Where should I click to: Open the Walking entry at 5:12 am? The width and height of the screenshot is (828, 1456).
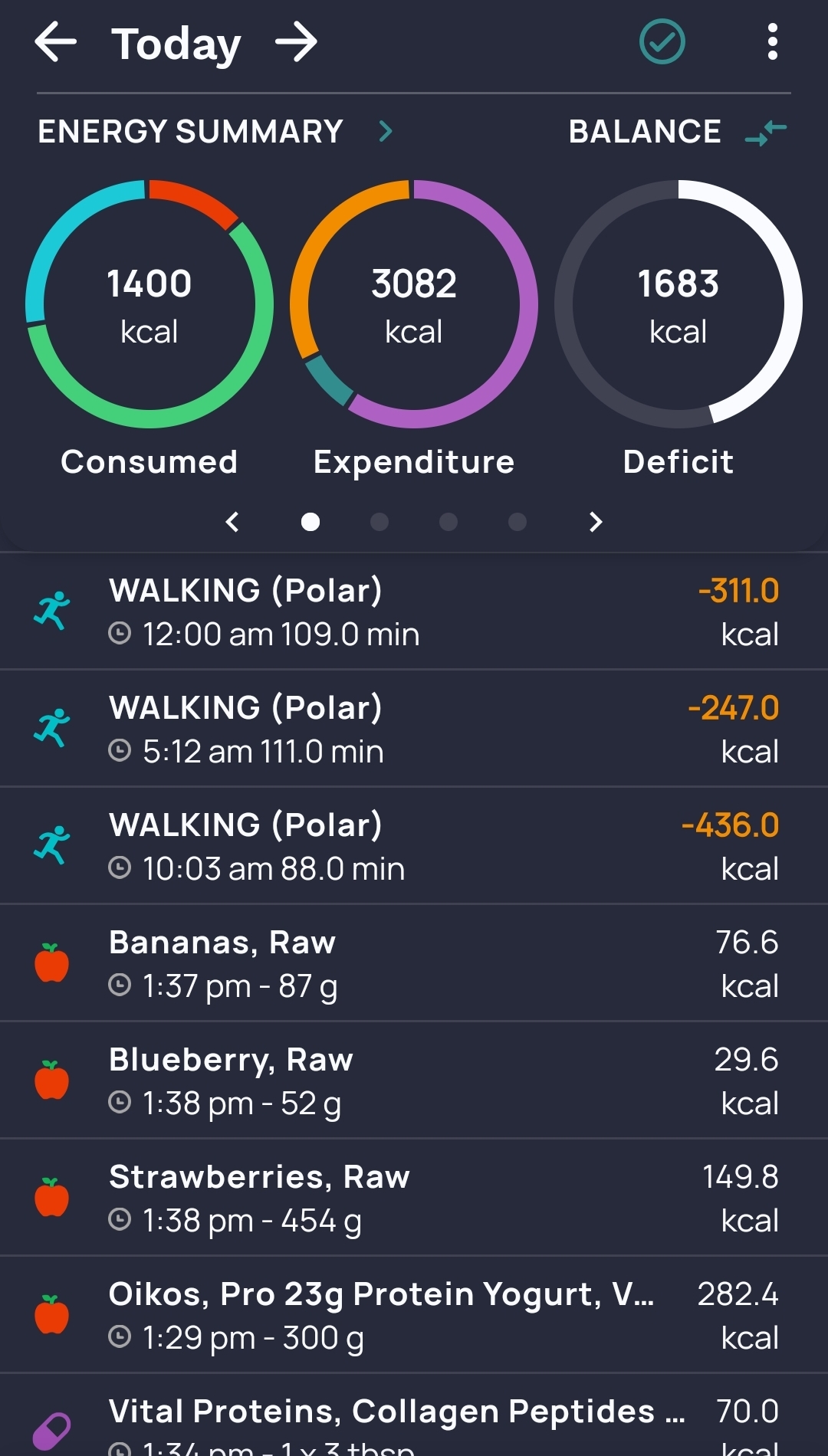pyautogui.click(x=414, y=729)
